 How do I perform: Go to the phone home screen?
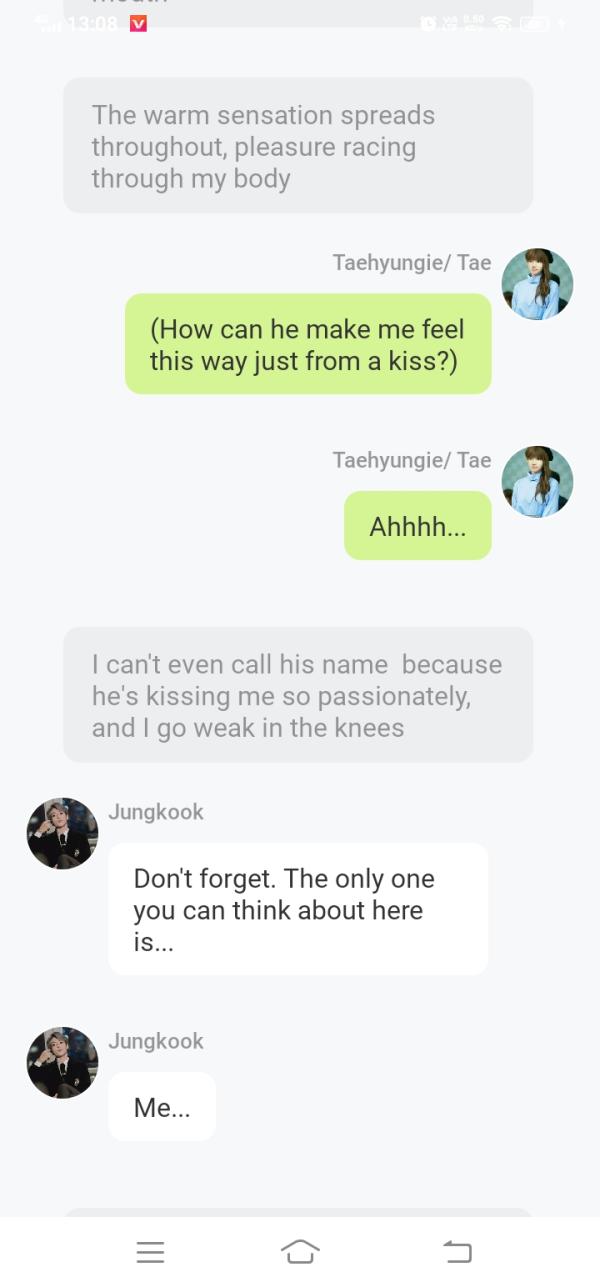point(300,1251)
